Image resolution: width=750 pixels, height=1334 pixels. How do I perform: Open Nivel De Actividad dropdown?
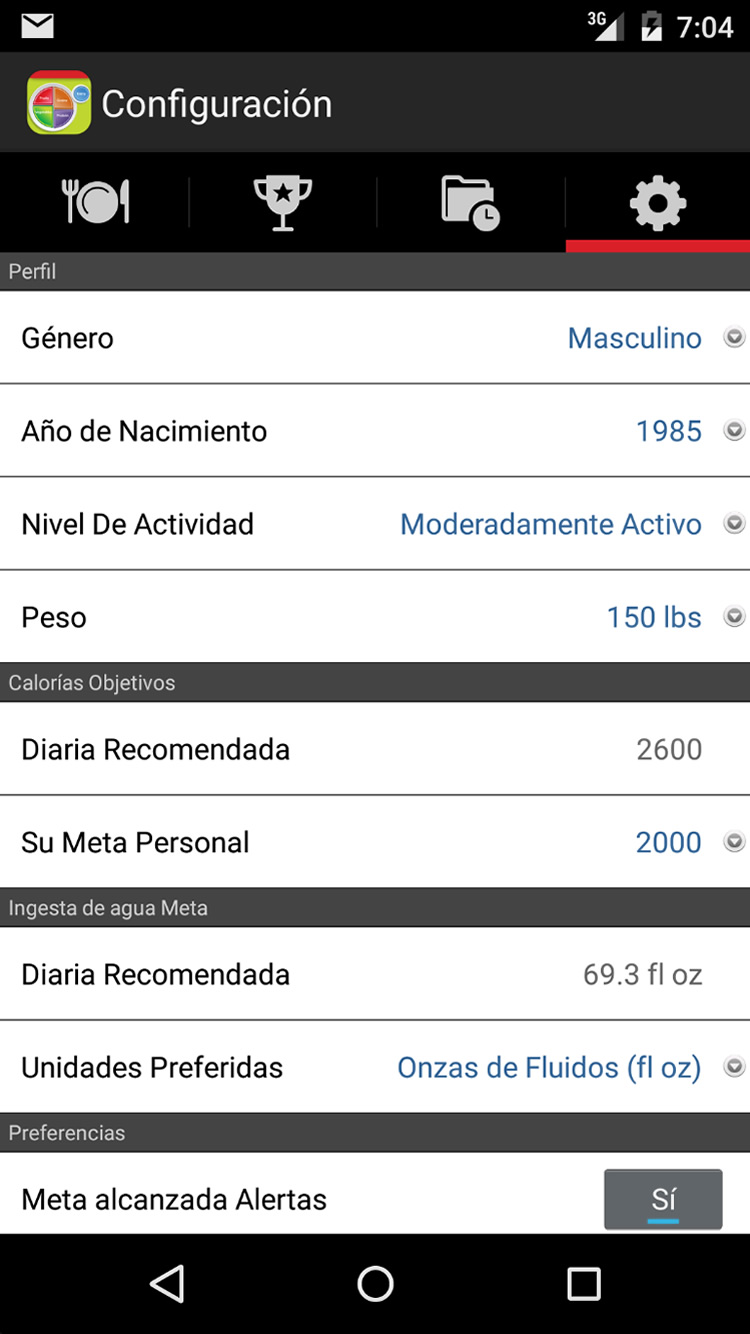375,524
